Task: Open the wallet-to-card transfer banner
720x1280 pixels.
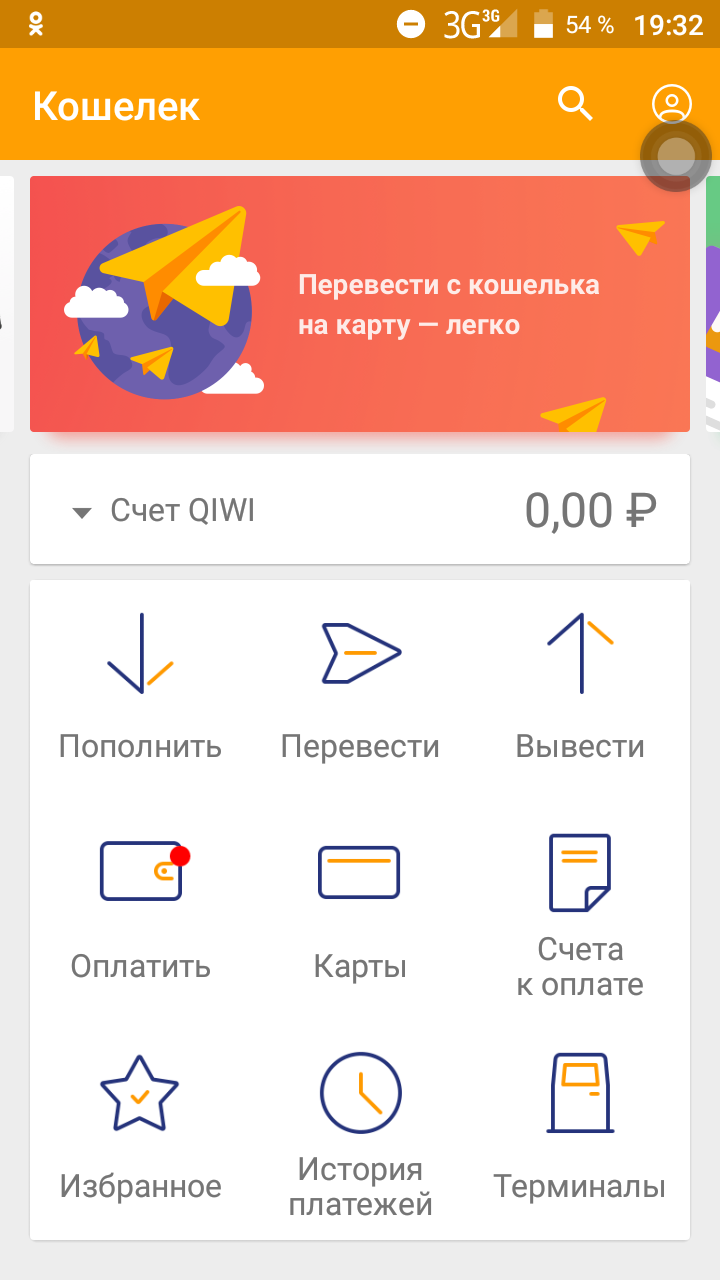Action: coord(360,304)
